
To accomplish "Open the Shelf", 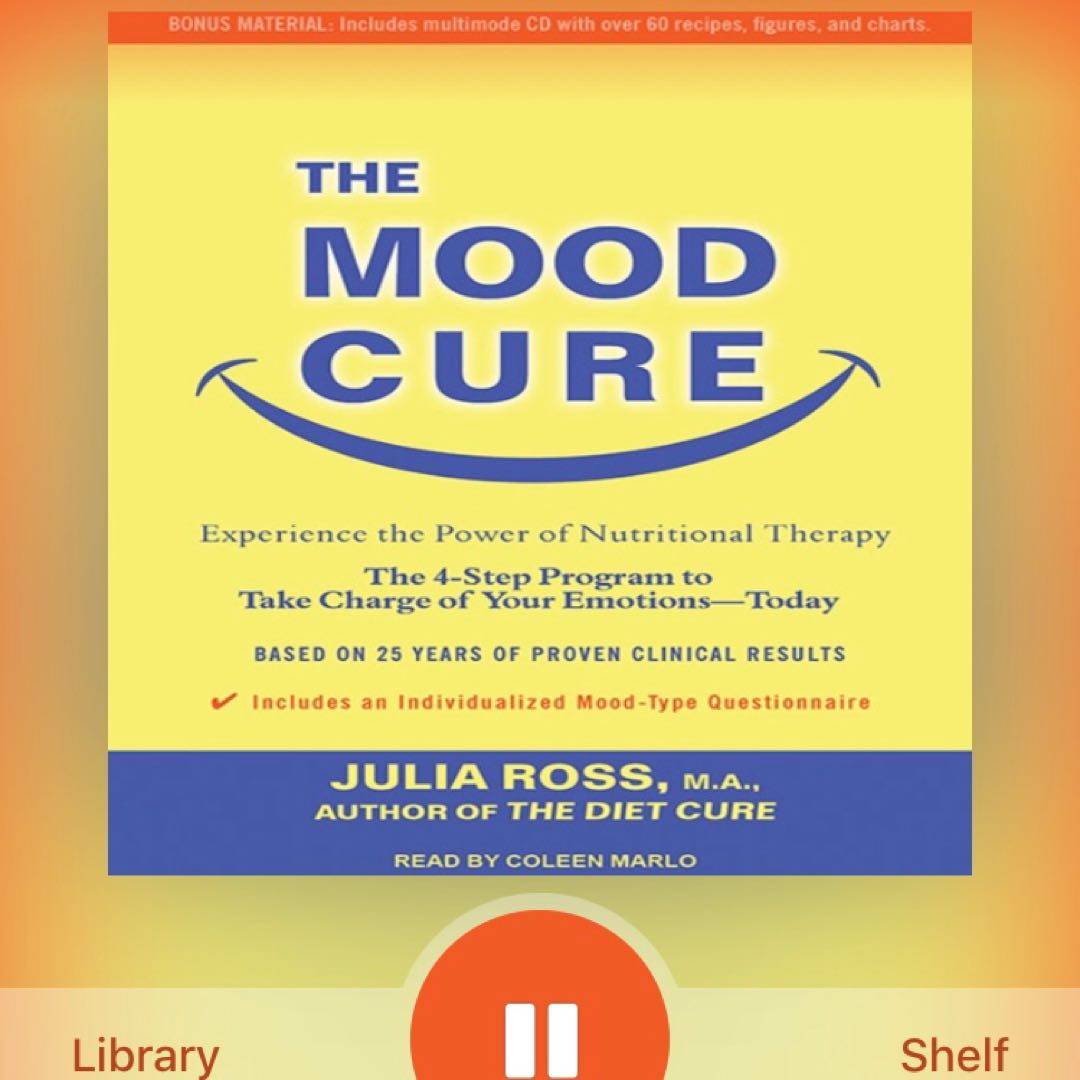I will click(953, 1054).
